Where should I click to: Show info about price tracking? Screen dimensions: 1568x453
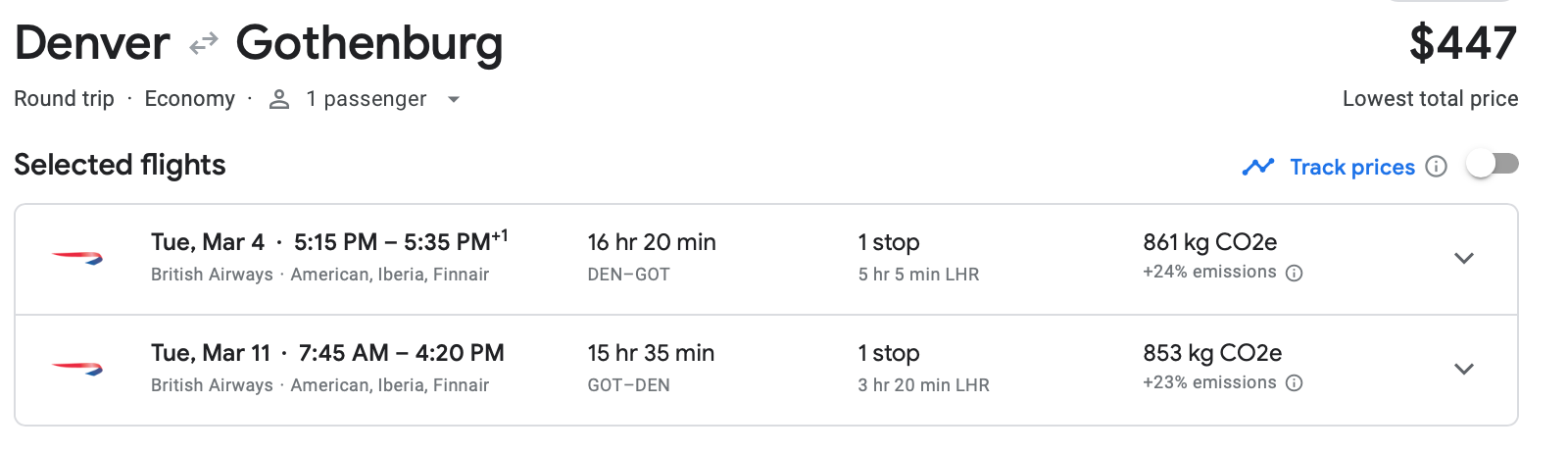[x=1436, y=167]
